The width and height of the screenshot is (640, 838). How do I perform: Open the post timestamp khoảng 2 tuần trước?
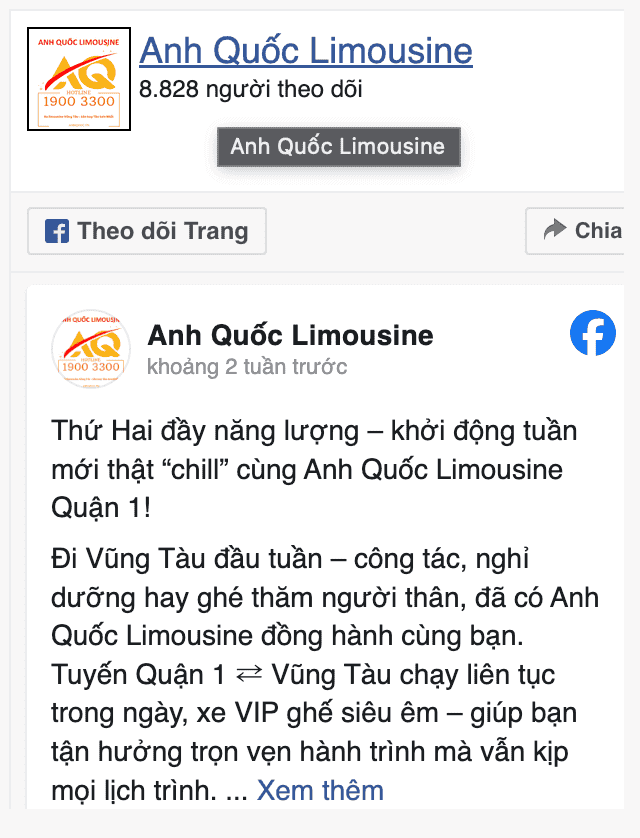pos(247,367)
